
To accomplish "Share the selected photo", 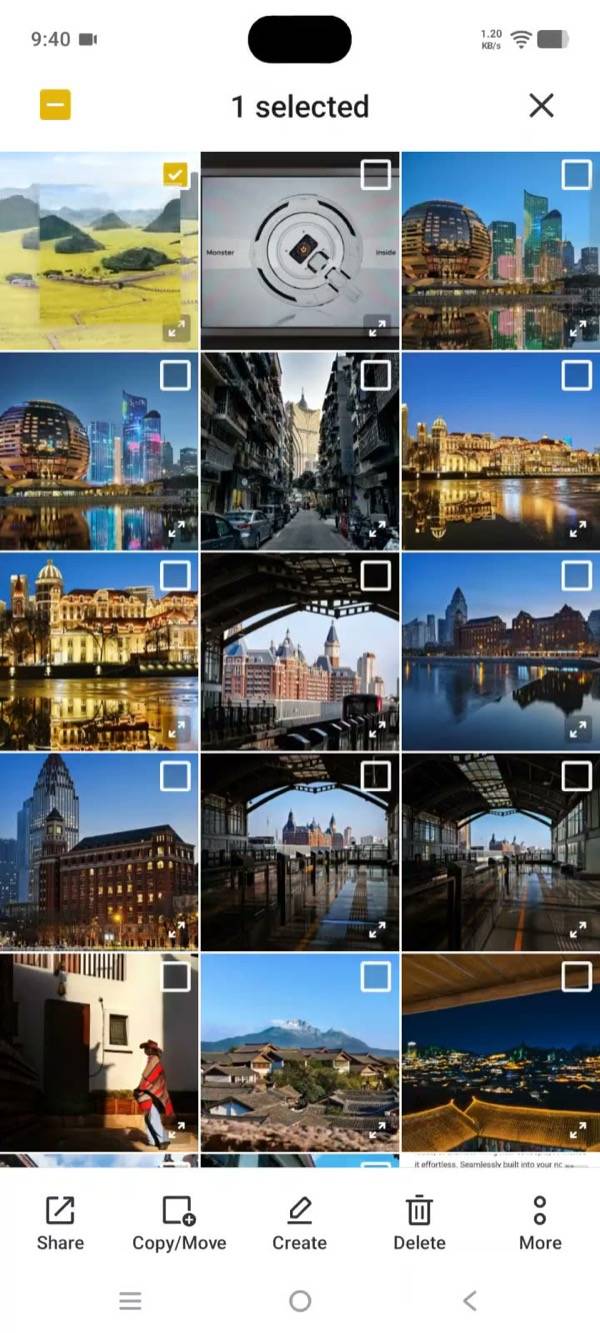I will click(x=60, y=1224).
